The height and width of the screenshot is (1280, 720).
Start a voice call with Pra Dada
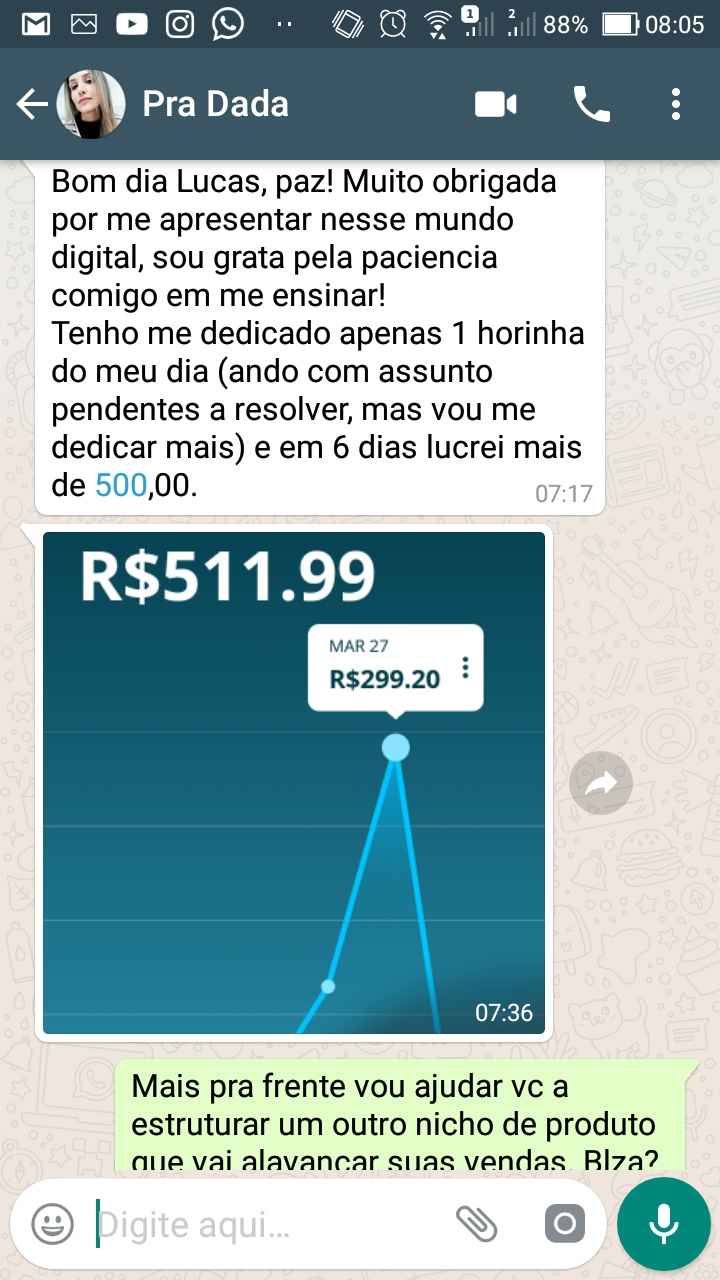(x=591, y=104)
